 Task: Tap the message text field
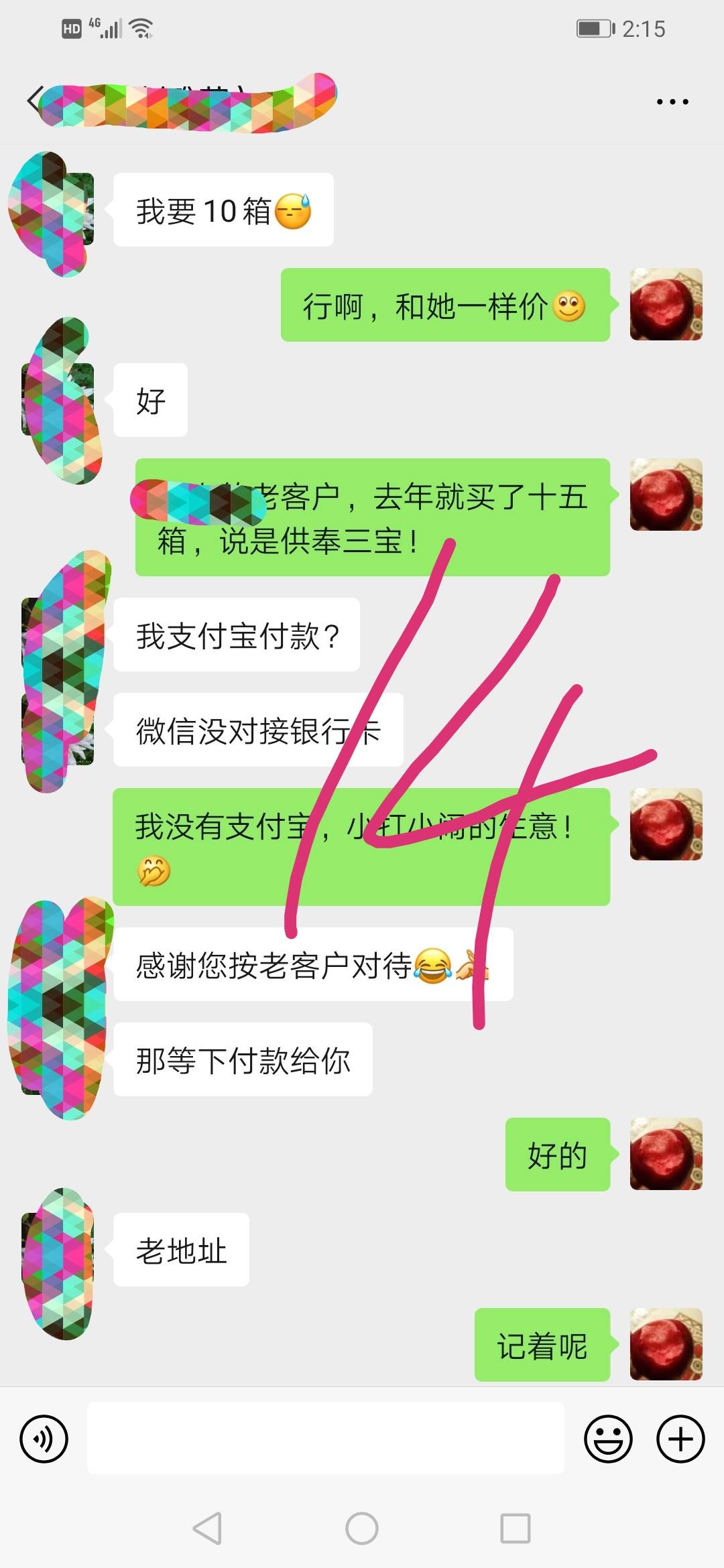pyautogui.click(x=326, y=1438)
